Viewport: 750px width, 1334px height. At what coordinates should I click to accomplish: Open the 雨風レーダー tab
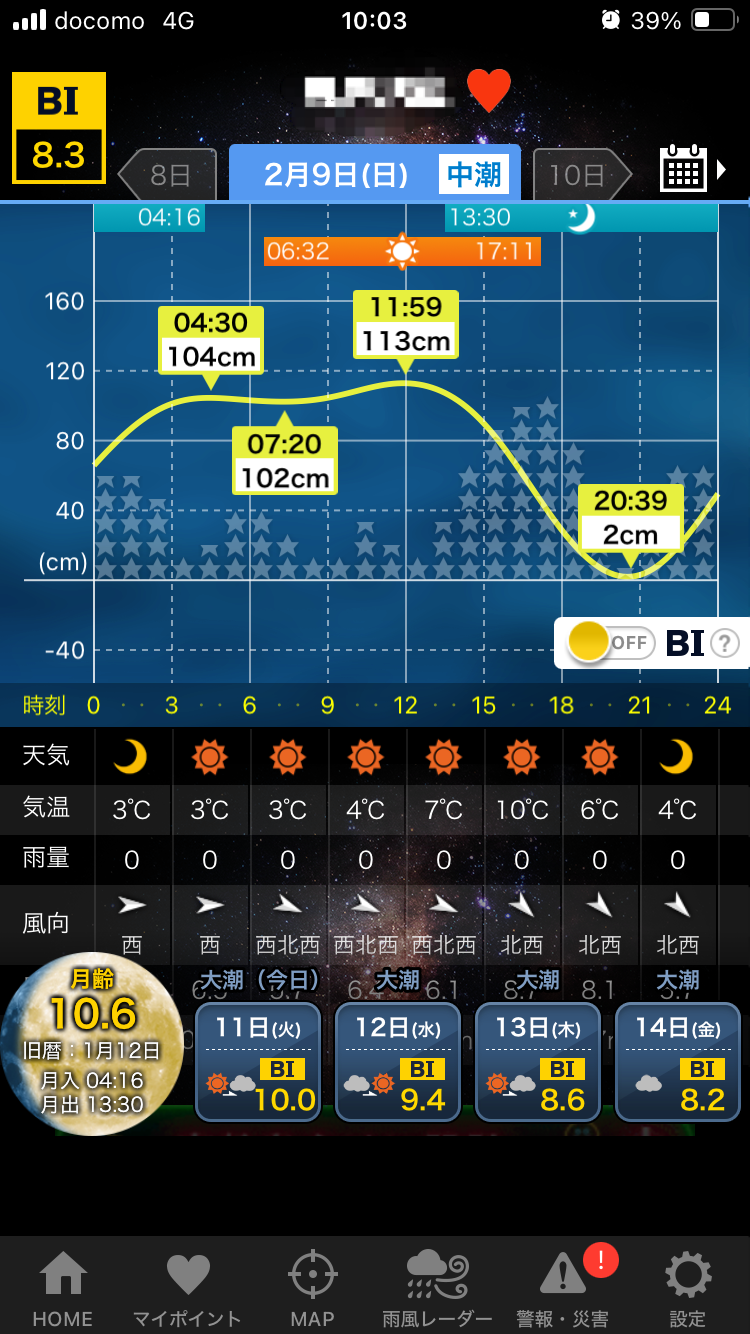click(x=437, y=1288)
